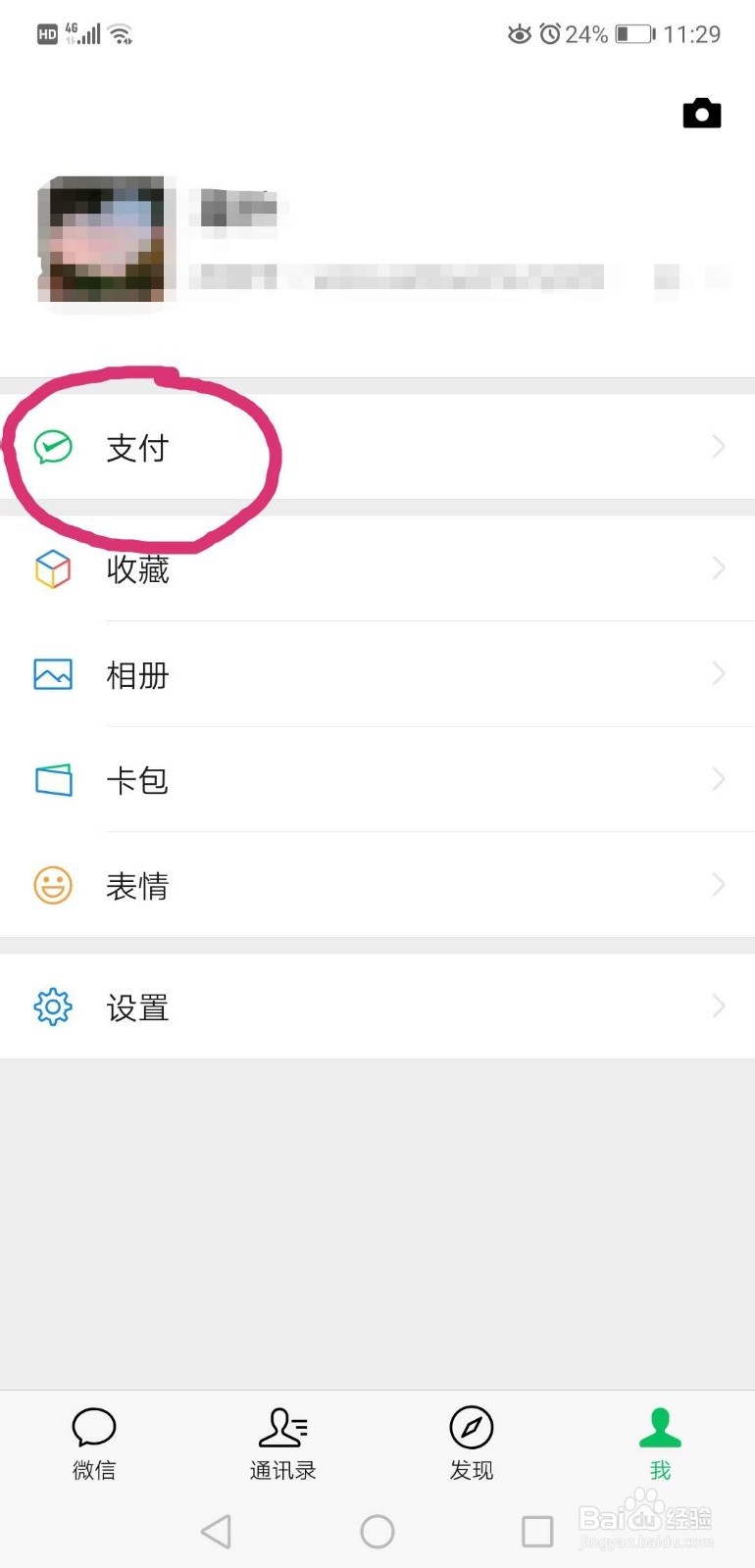Open Stickers via the smiley face icon
The width and height of the screenshot is (755, 1568).
pyautogui.click(x=53, y=884)
